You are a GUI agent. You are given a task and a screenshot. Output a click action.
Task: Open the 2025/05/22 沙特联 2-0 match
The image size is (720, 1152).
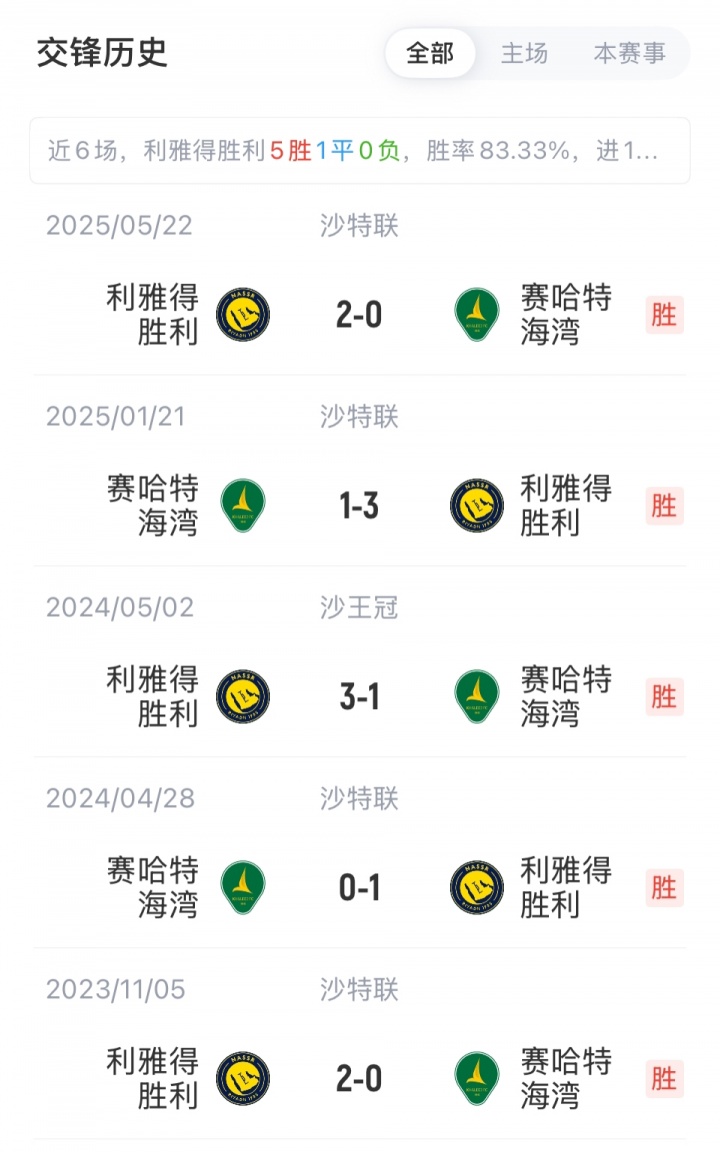(359, 315)
